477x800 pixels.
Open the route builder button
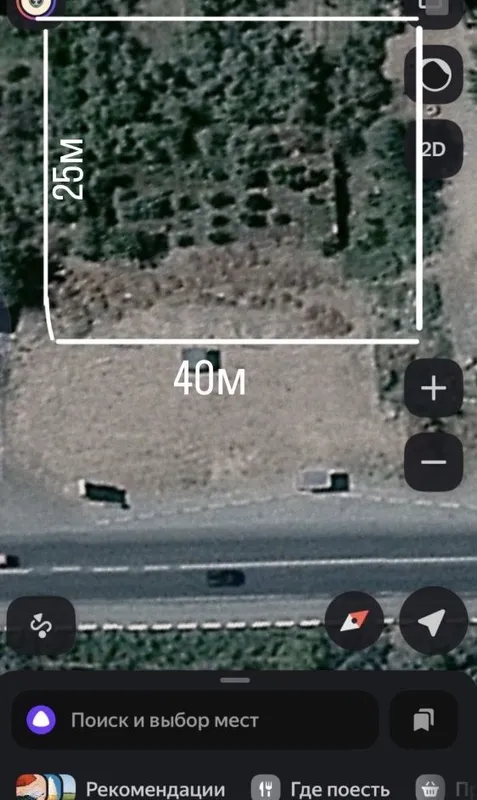point(41,626)
